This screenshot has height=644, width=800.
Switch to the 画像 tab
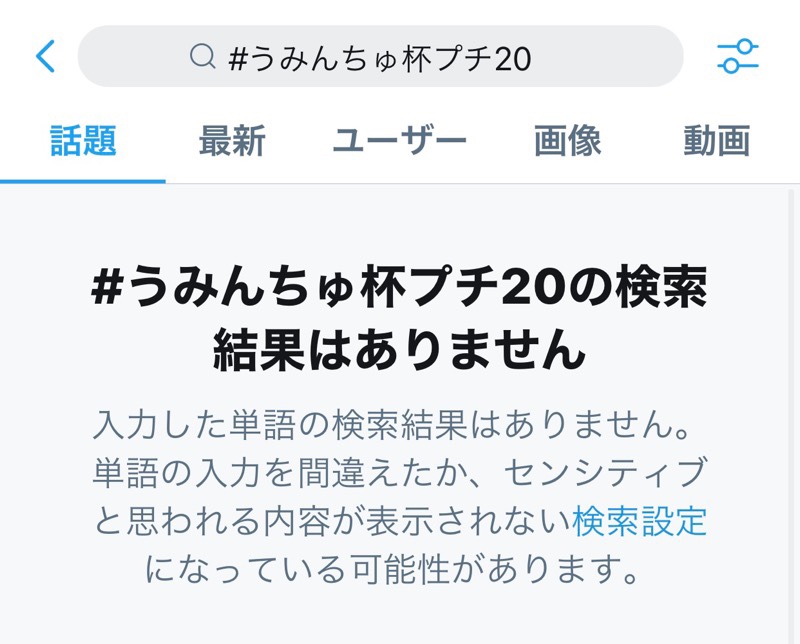[x=567, y=141]
